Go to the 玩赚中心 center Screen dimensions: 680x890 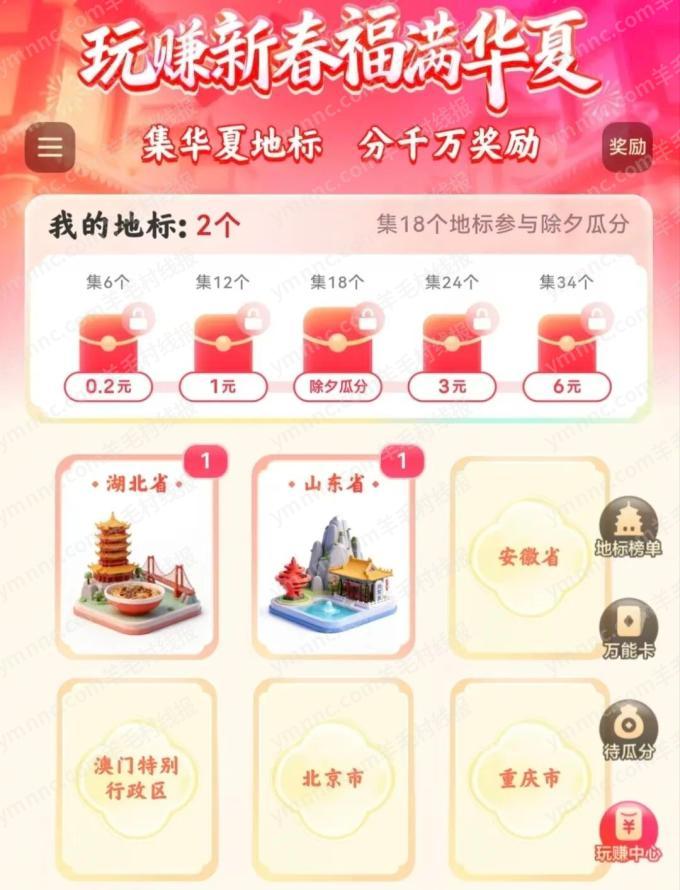[629, 834]
